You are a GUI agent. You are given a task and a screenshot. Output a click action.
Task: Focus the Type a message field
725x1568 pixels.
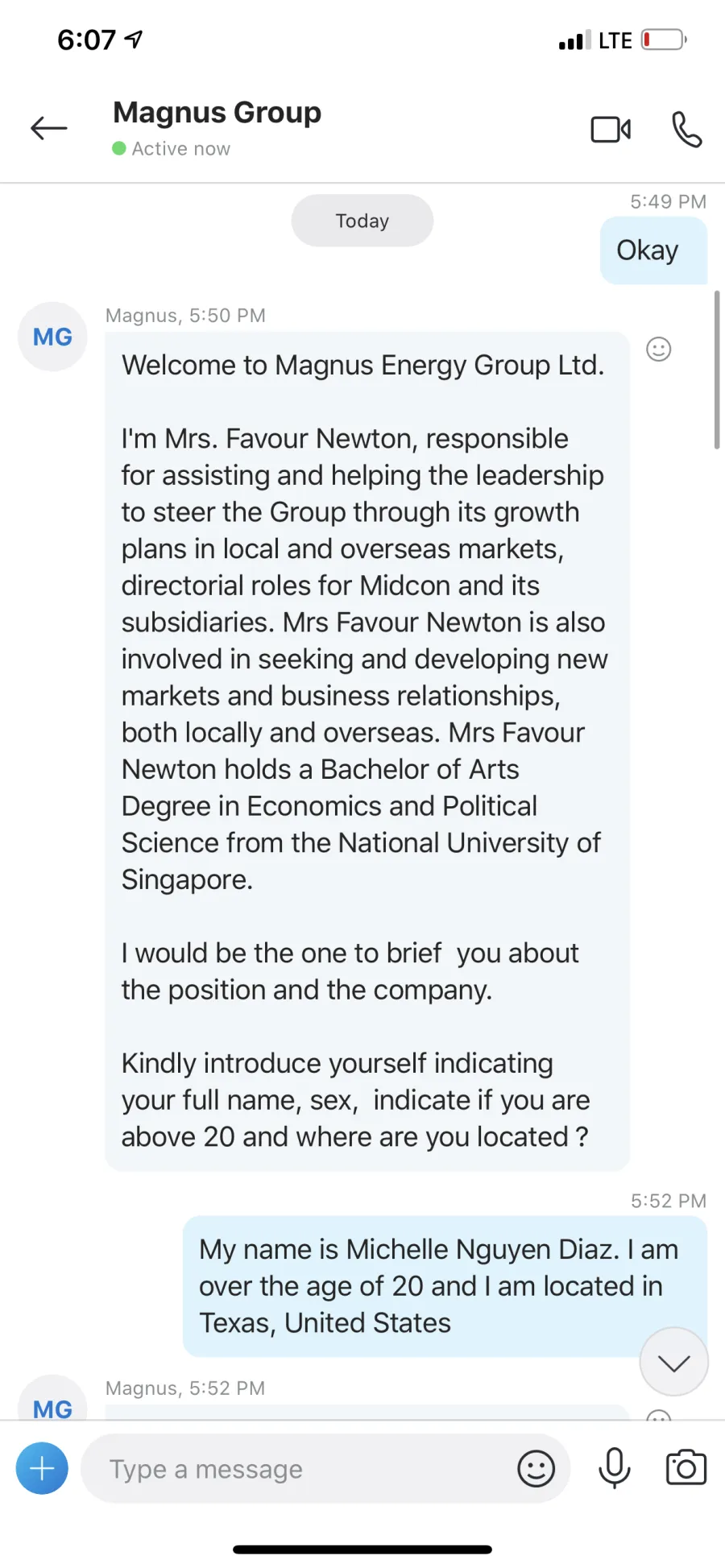298,1468
